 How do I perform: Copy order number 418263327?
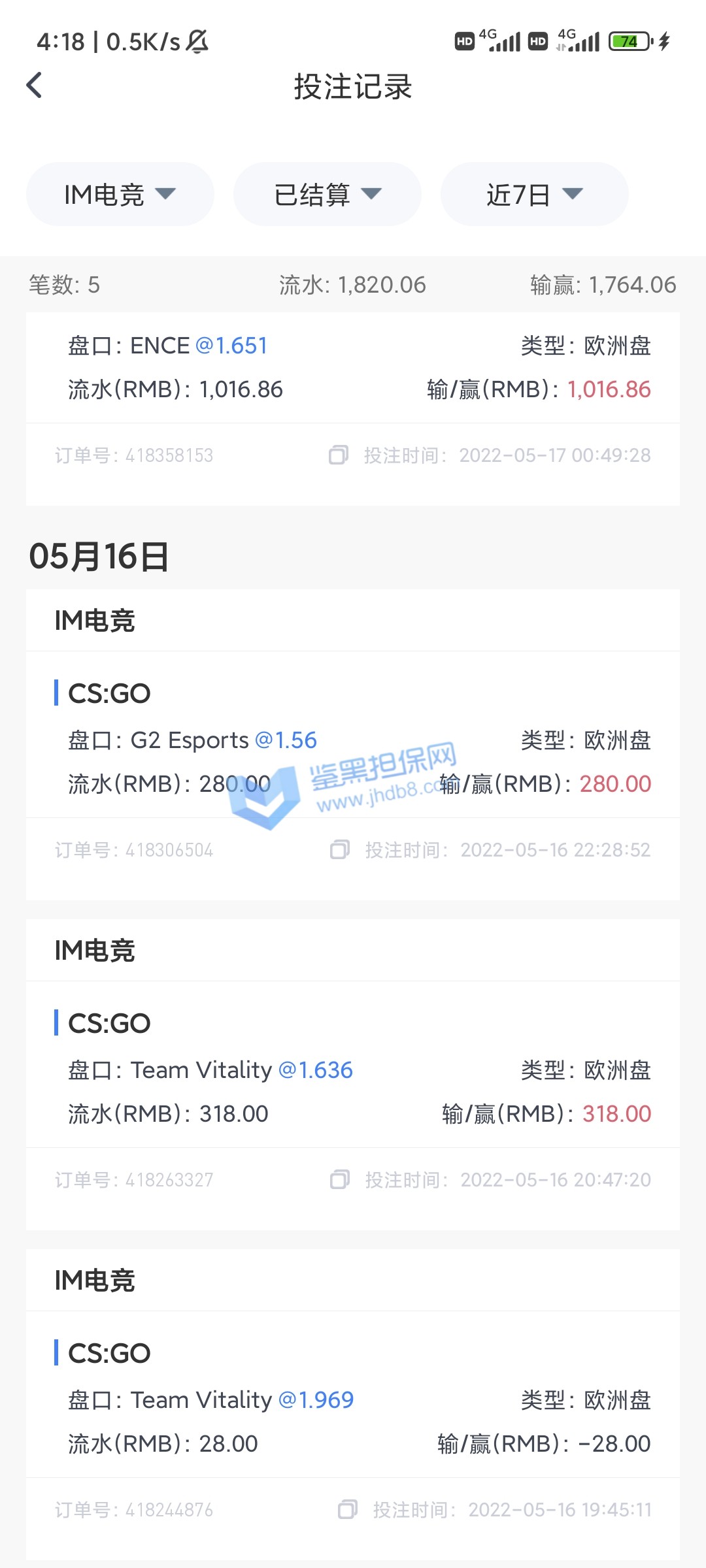pos(339,1180)
